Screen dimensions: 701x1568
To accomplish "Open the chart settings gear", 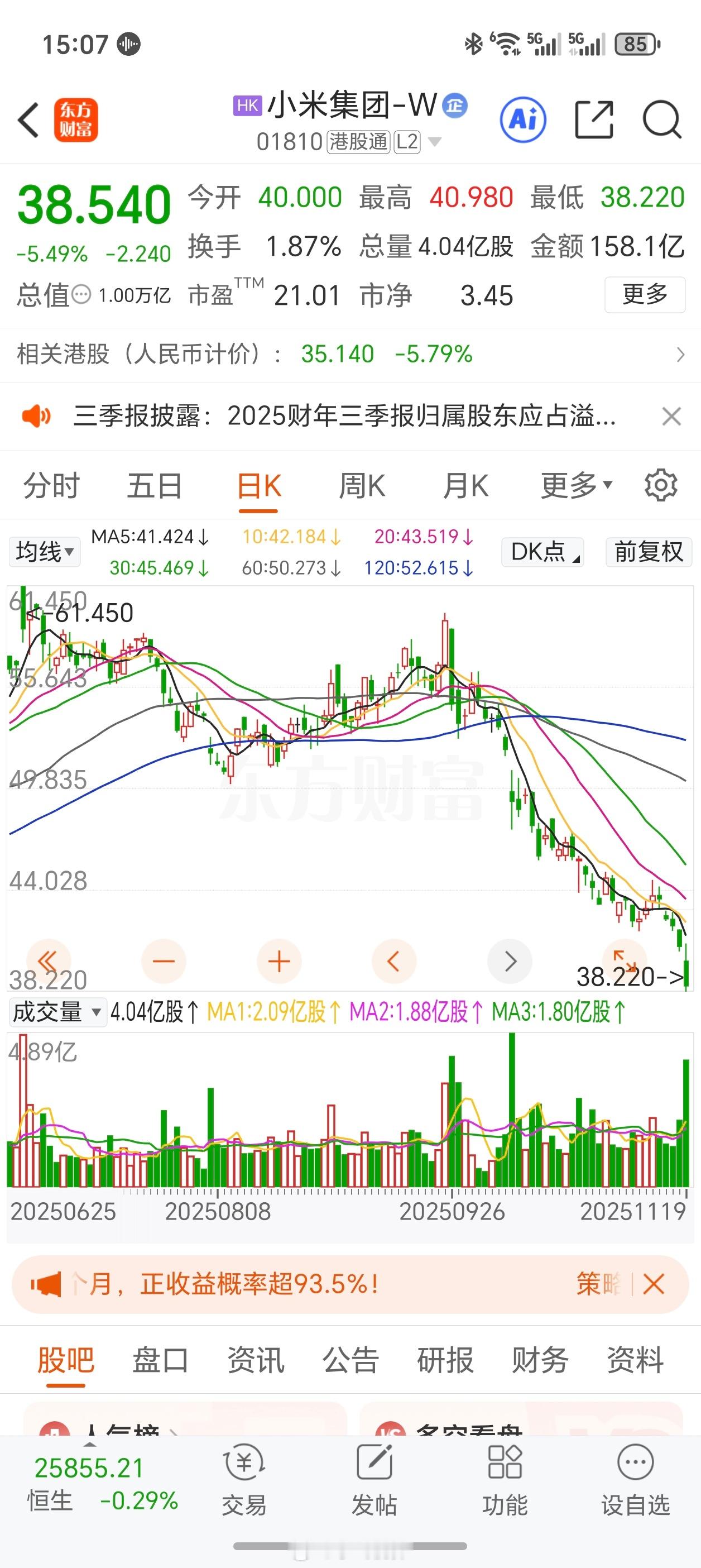I will (x=659, y=485).
